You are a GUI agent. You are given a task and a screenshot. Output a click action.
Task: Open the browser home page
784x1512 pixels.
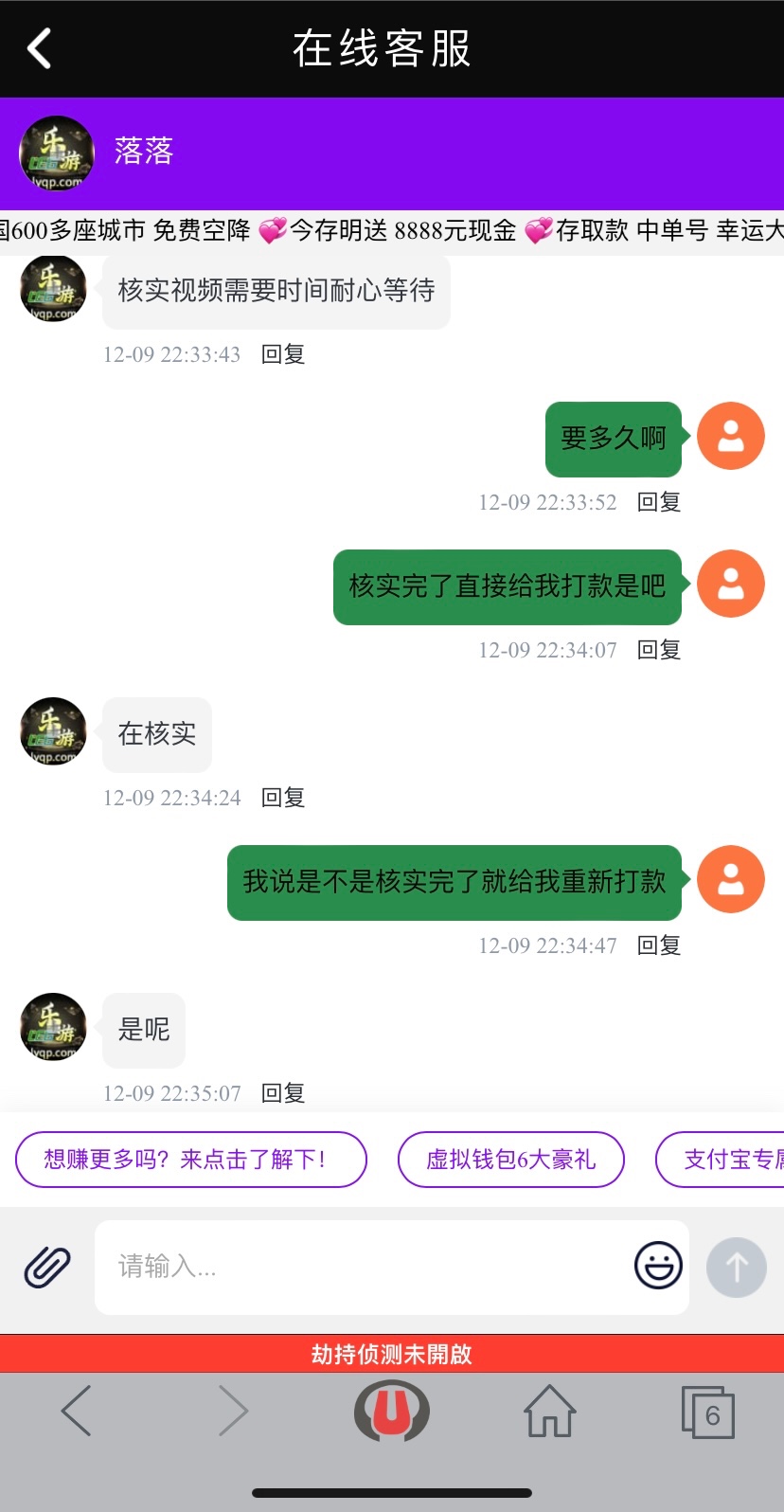[550, 1411]
